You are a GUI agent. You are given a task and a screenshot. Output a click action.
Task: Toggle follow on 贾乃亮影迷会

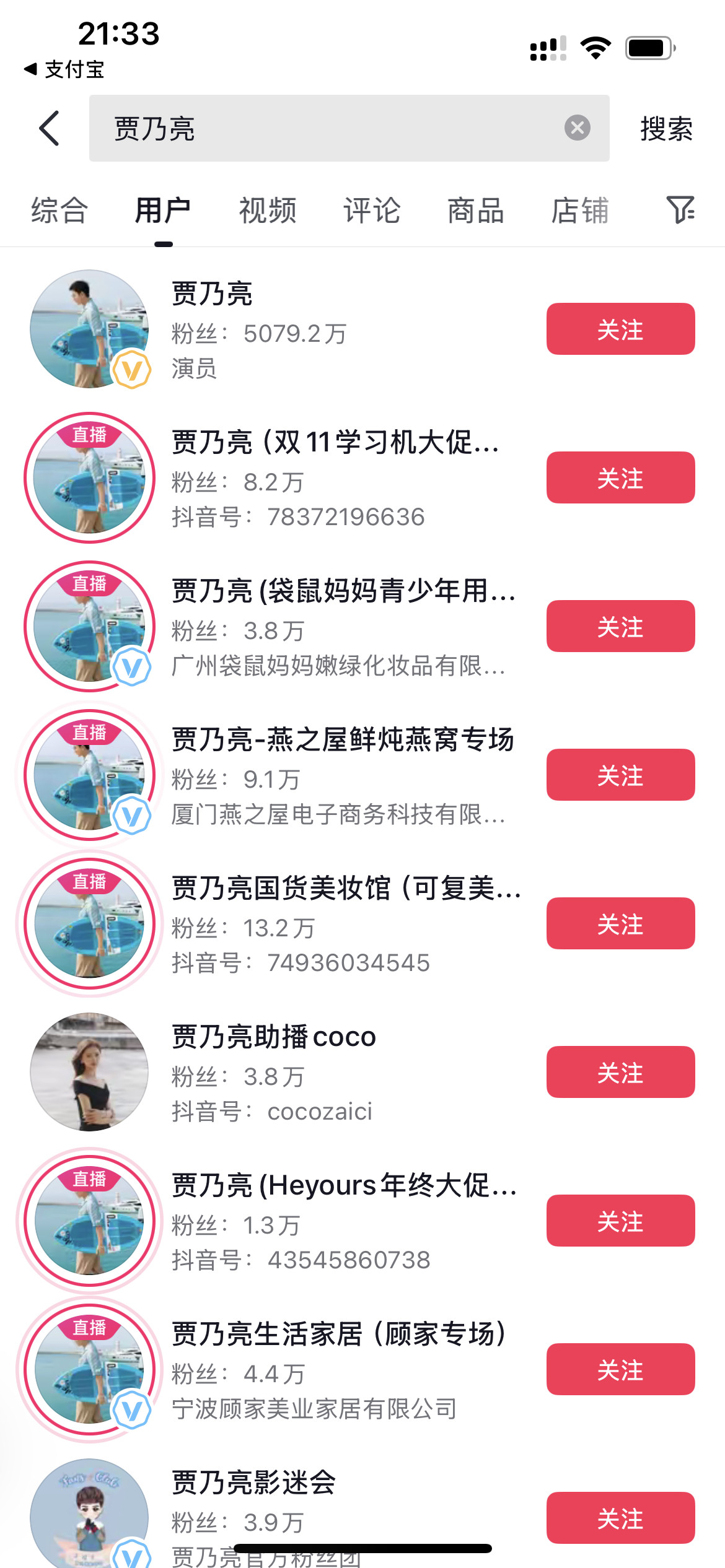click(x=620, y=1518)
